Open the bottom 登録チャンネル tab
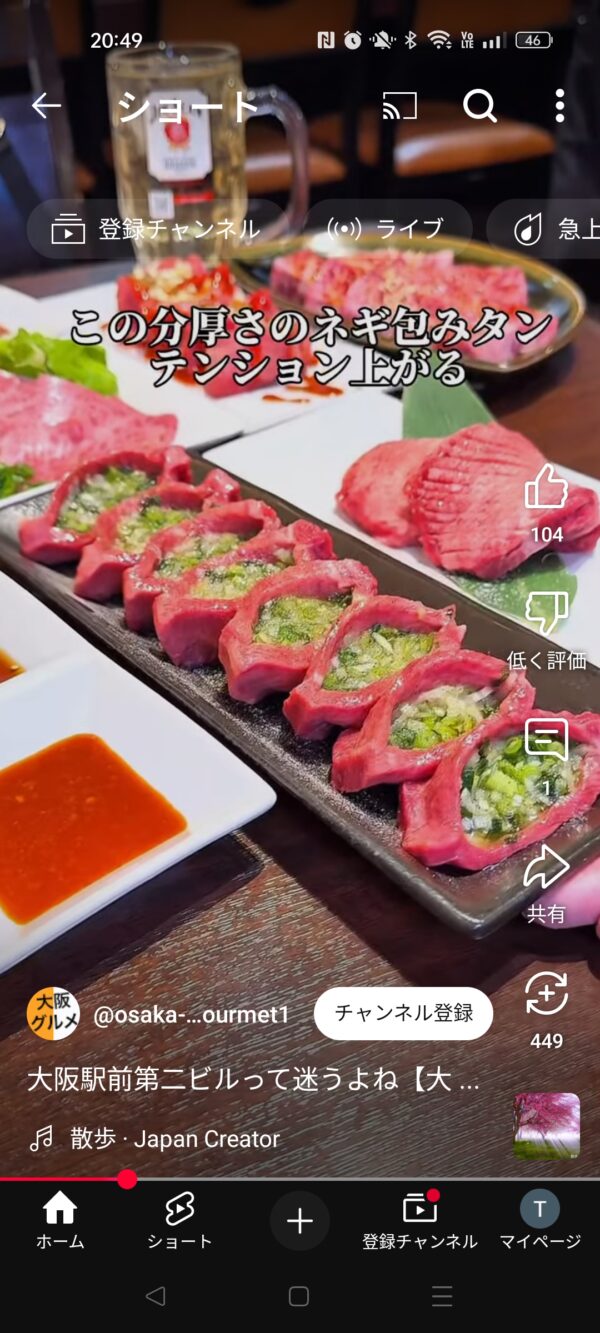This screenshot has width=600, height=1333. click(x=420, y=1221)
